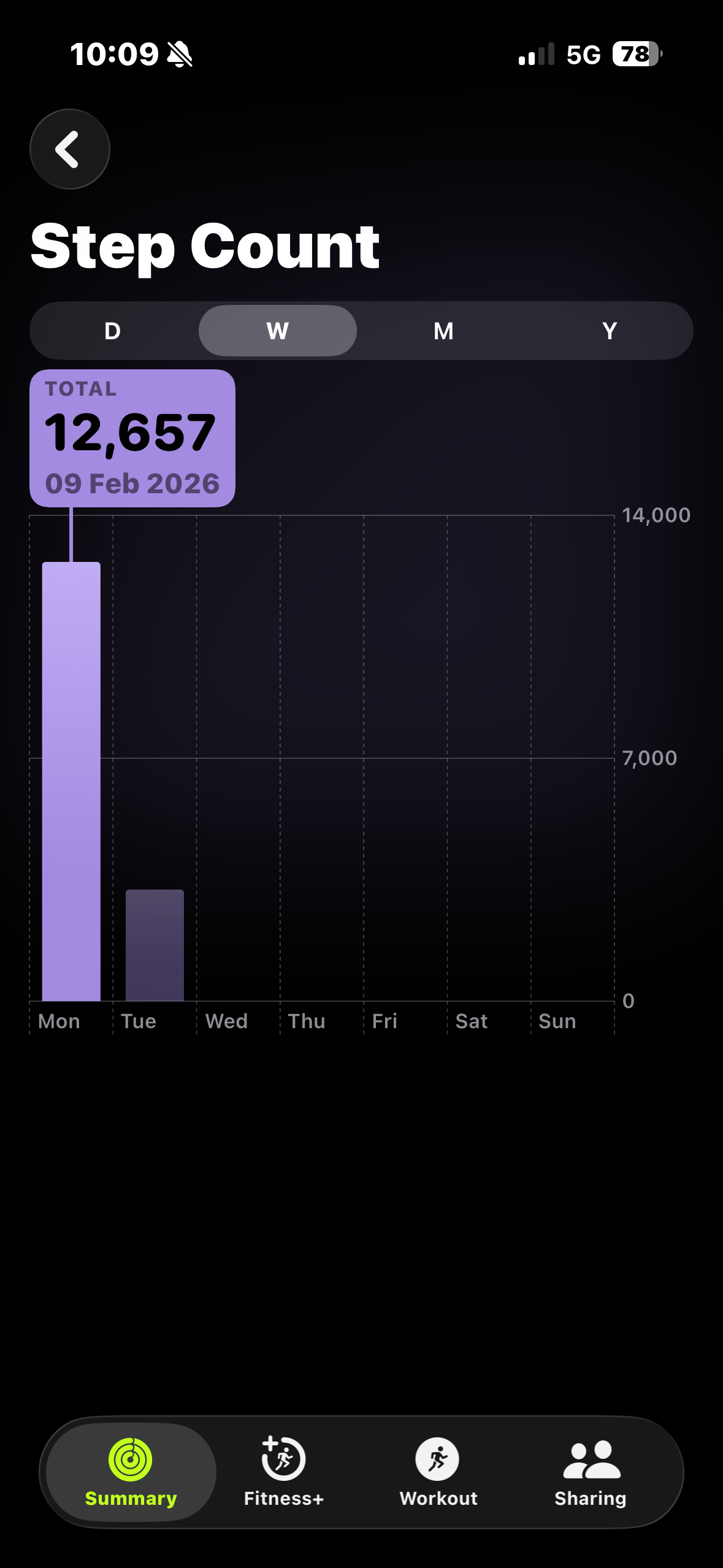
Task: Open the Sharing tab
Action: tap(591, 1472)
